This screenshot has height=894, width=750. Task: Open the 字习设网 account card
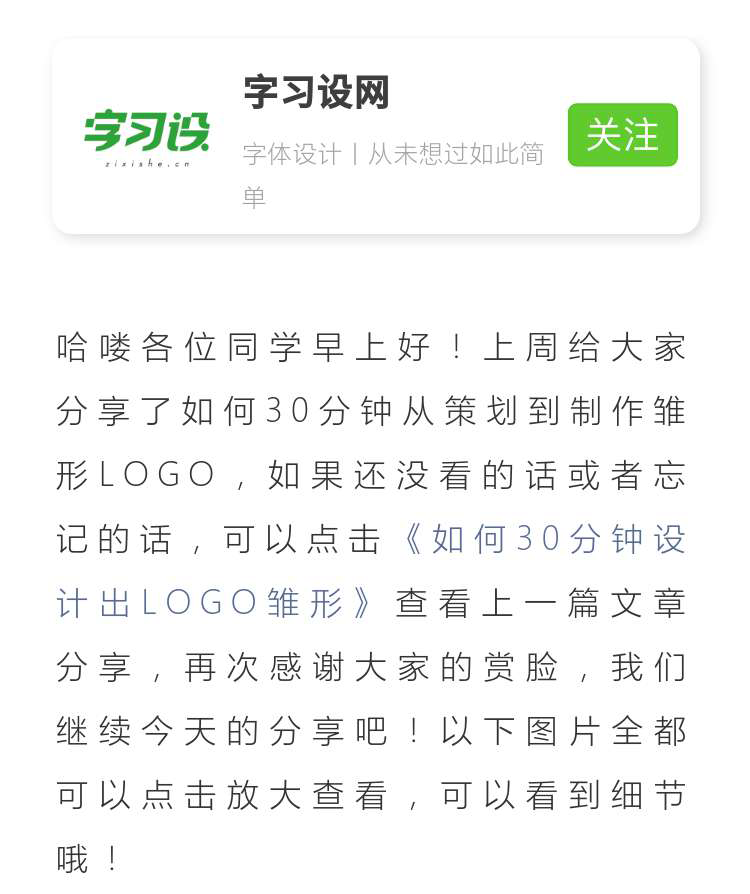[316, 94]
